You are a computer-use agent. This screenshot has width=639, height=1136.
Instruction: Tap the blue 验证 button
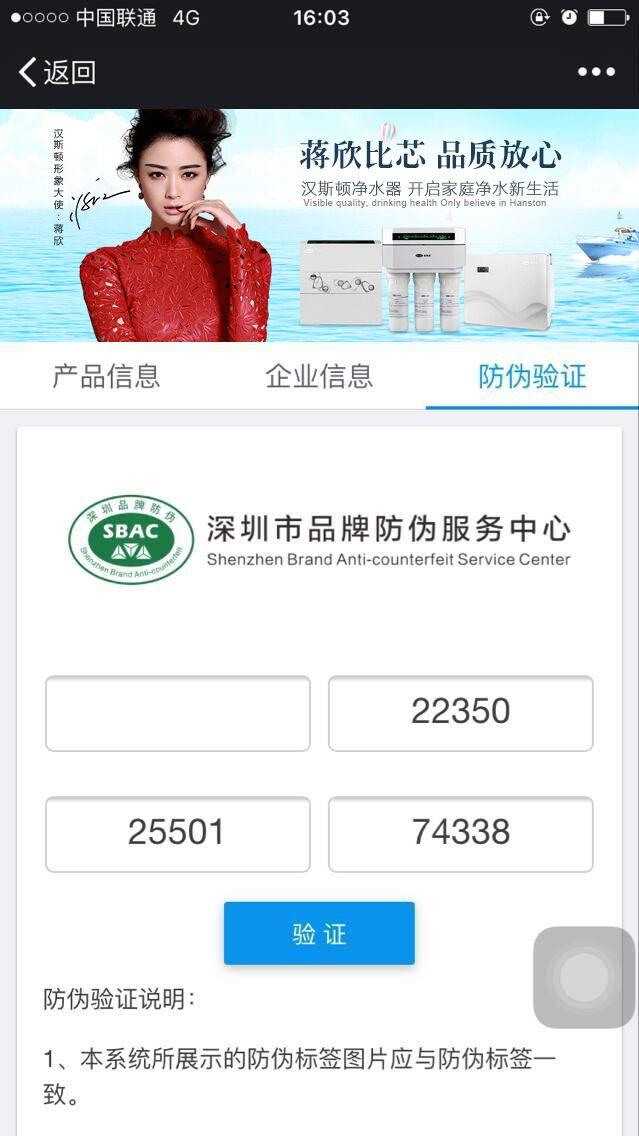(x=319, y=933)
